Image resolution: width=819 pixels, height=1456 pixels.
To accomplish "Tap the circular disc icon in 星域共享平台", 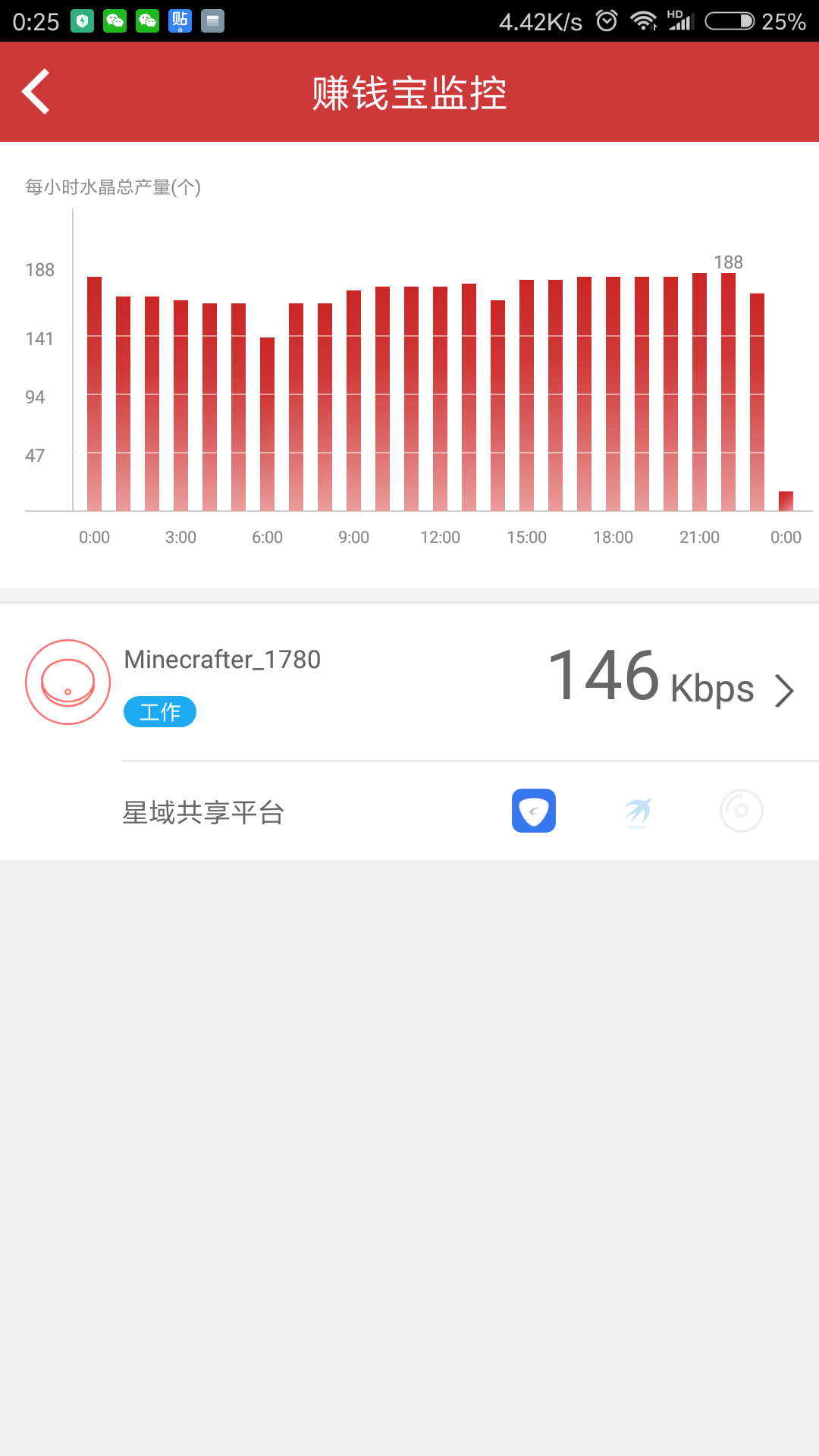I will (x=742, y=811).
